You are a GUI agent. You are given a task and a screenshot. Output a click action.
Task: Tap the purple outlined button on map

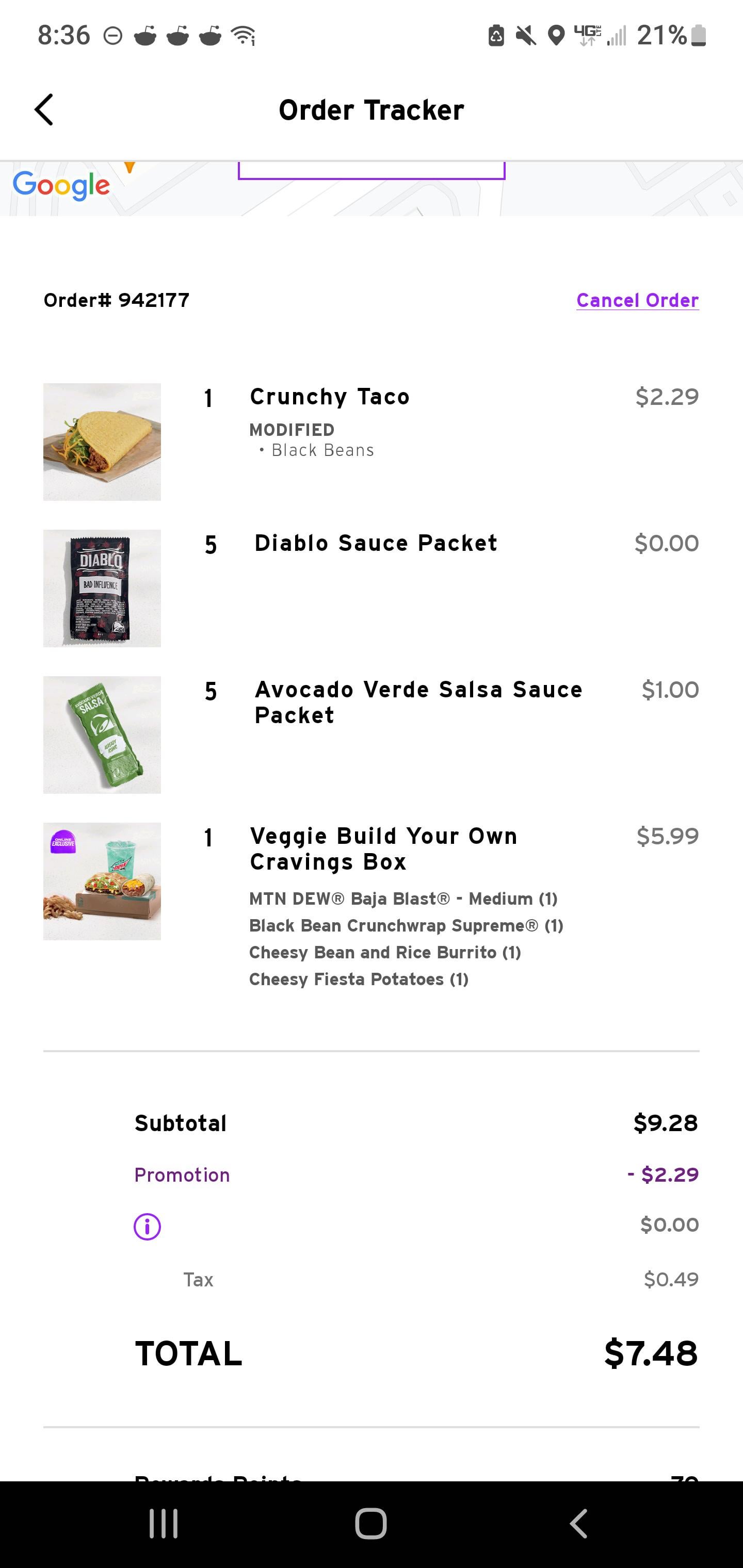pyautogui.click(x=371, y=171)
